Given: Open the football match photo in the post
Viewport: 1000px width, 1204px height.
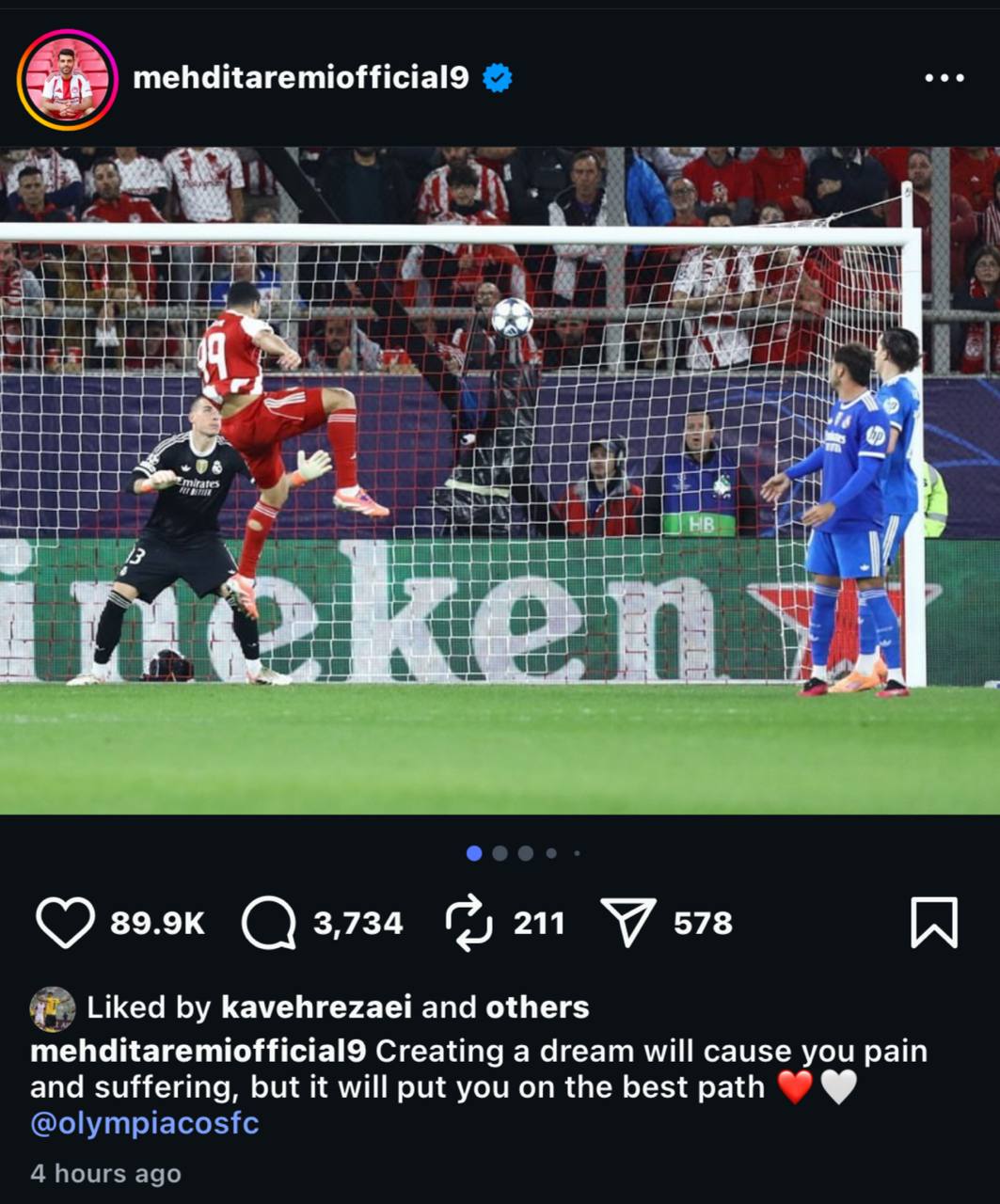Looking at the screenshot, I should 500,480.
